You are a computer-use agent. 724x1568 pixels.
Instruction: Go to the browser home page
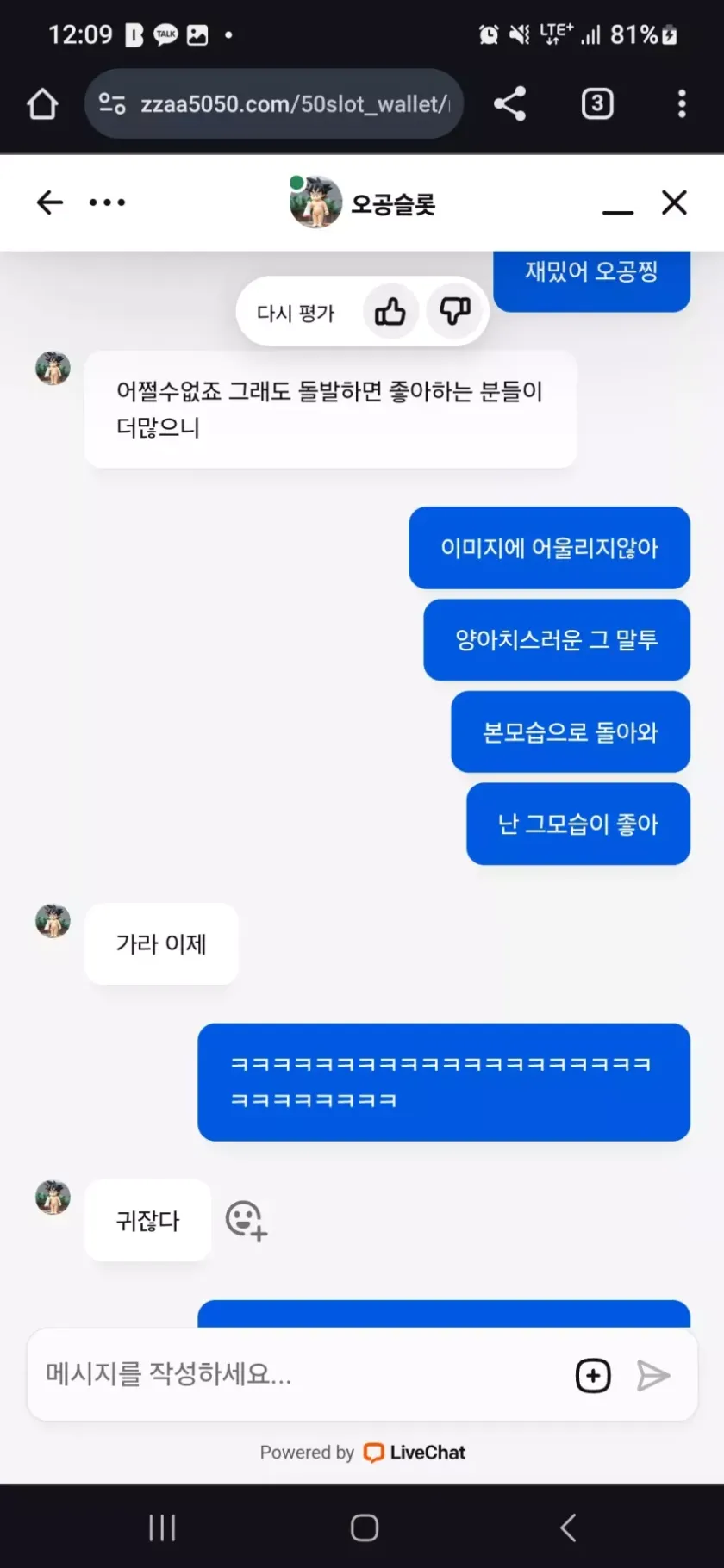(42, 104)
